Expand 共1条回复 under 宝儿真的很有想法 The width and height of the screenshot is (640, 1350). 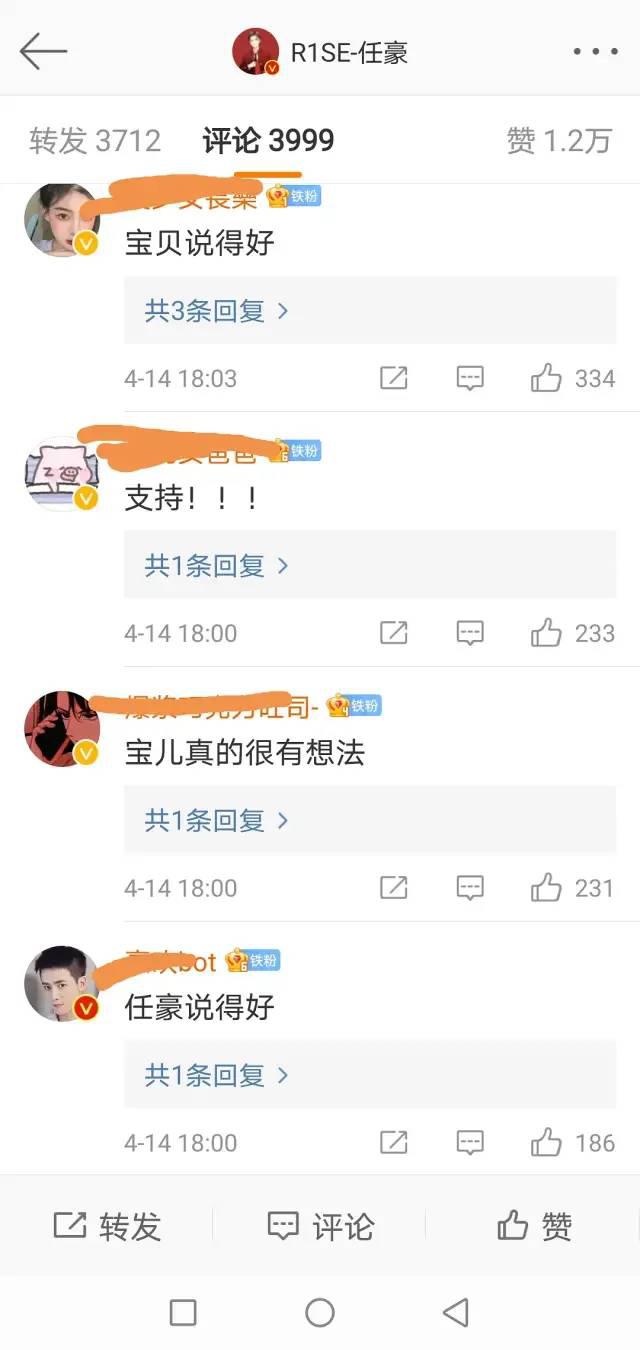pyautogui.click(x=216, y=821)
